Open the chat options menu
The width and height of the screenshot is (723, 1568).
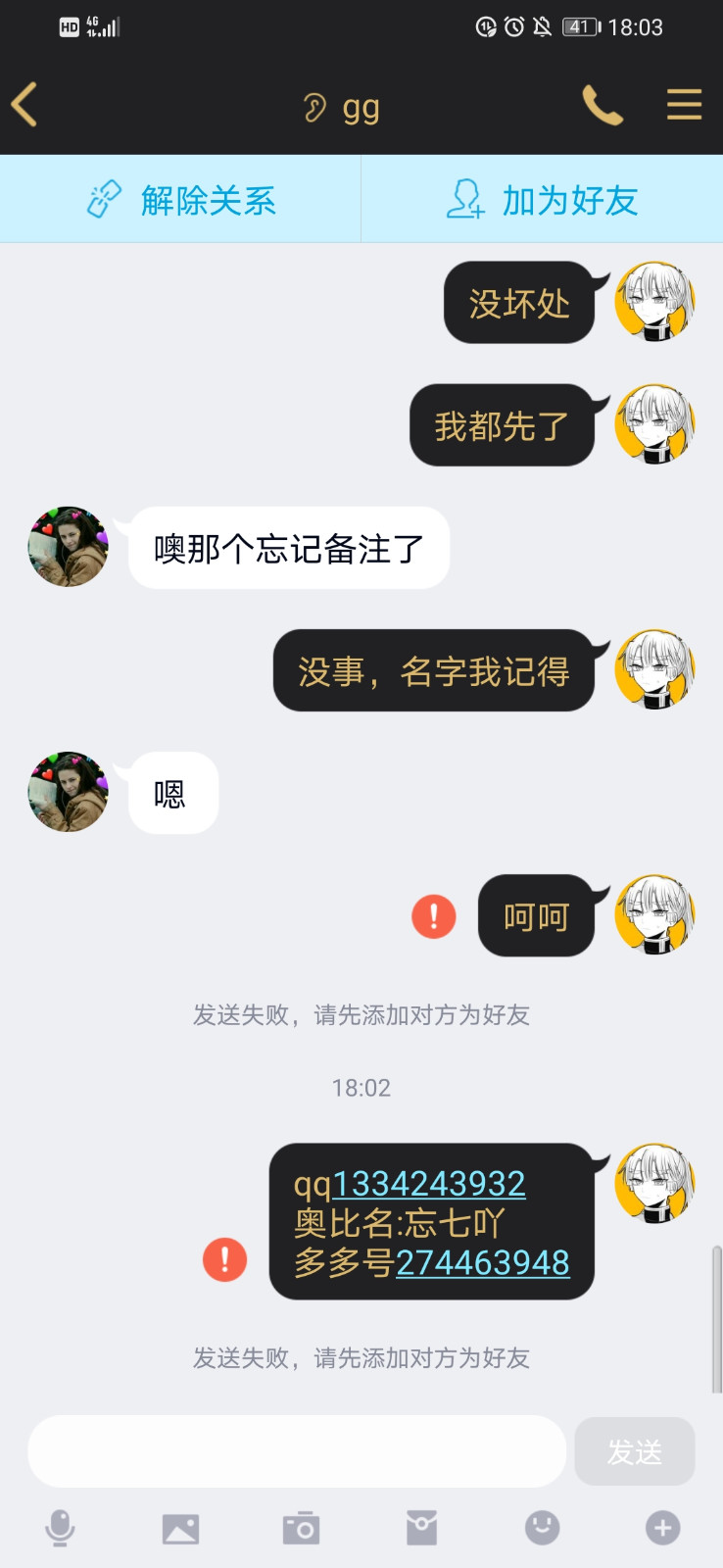(x=684, y=104)
